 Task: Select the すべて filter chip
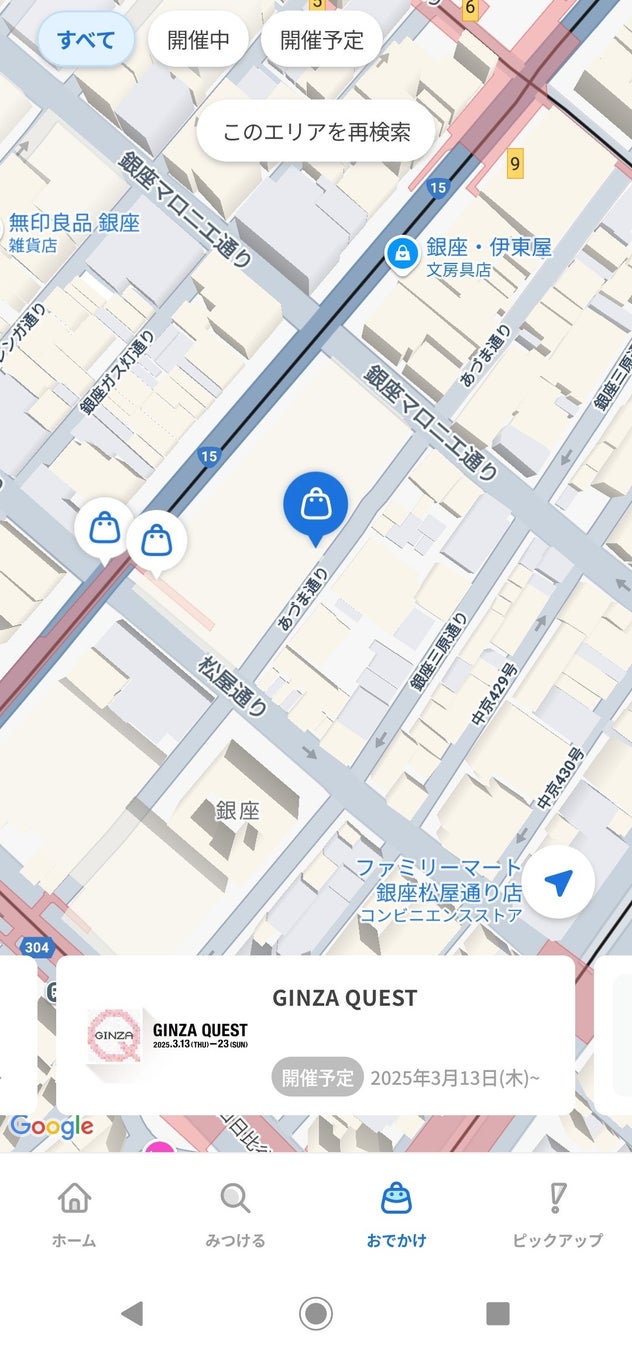86,40
